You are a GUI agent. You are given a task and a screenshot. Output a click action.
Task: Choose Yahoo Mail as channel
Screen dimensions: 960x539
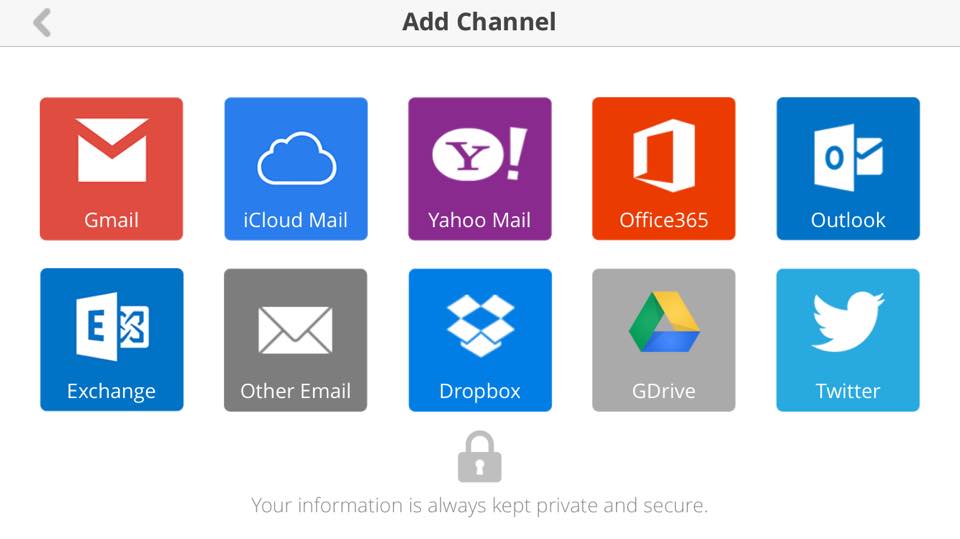pyautogui.click(x=479, y=169)
